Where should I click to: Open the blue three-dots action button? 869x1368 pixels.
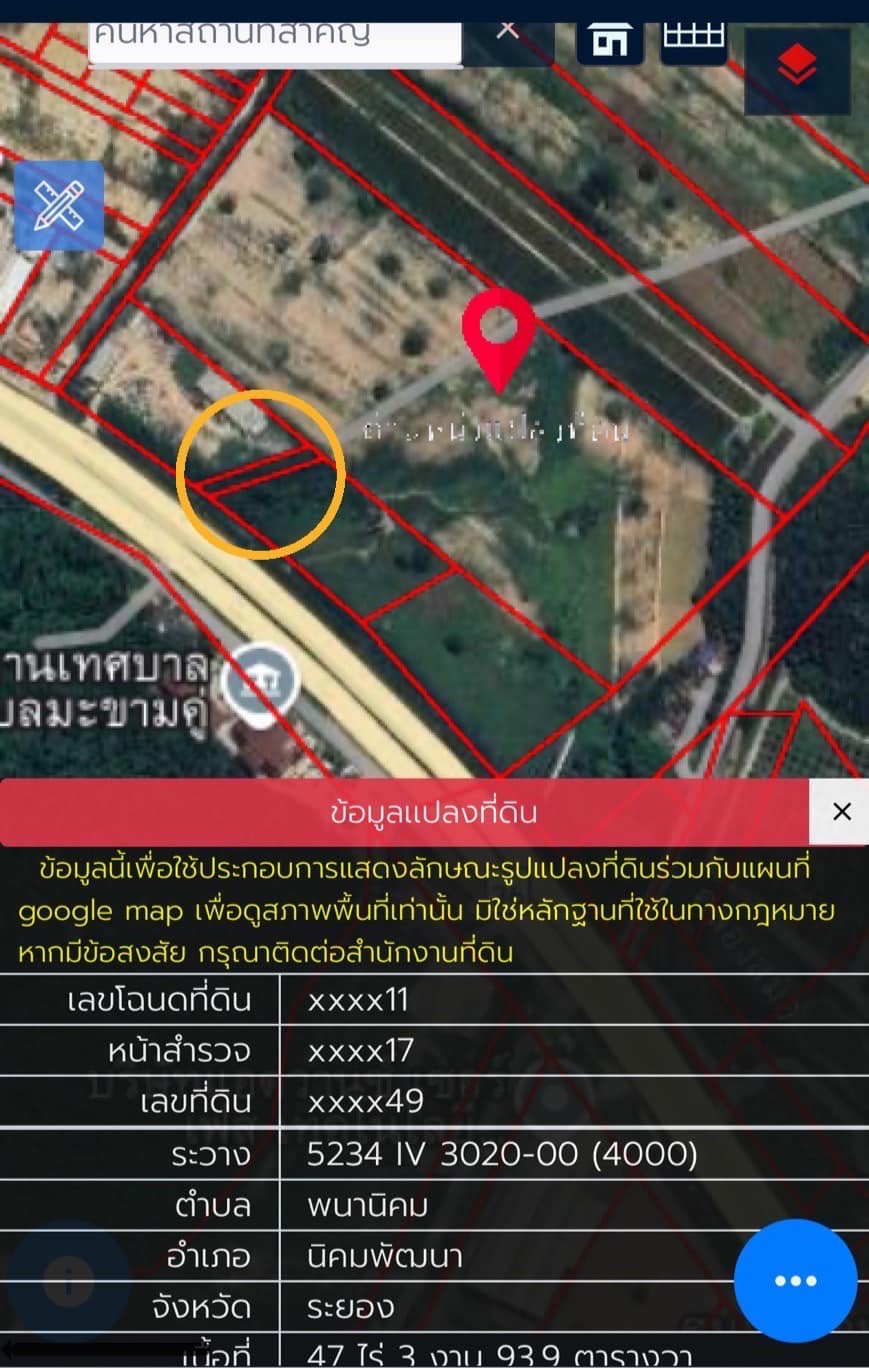(795, 1281)
